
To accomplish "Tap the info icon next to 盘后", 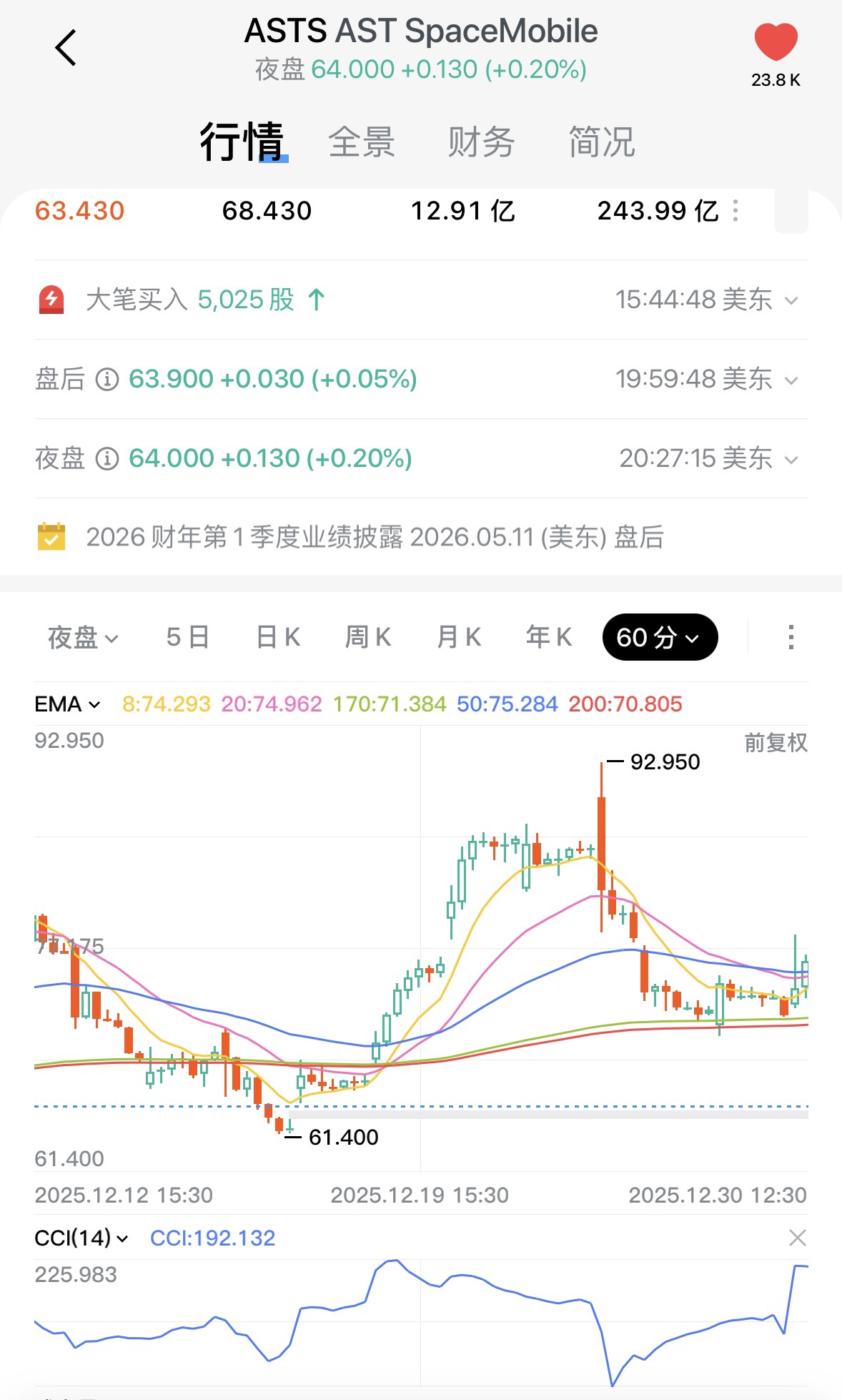I will pos(107,379).
